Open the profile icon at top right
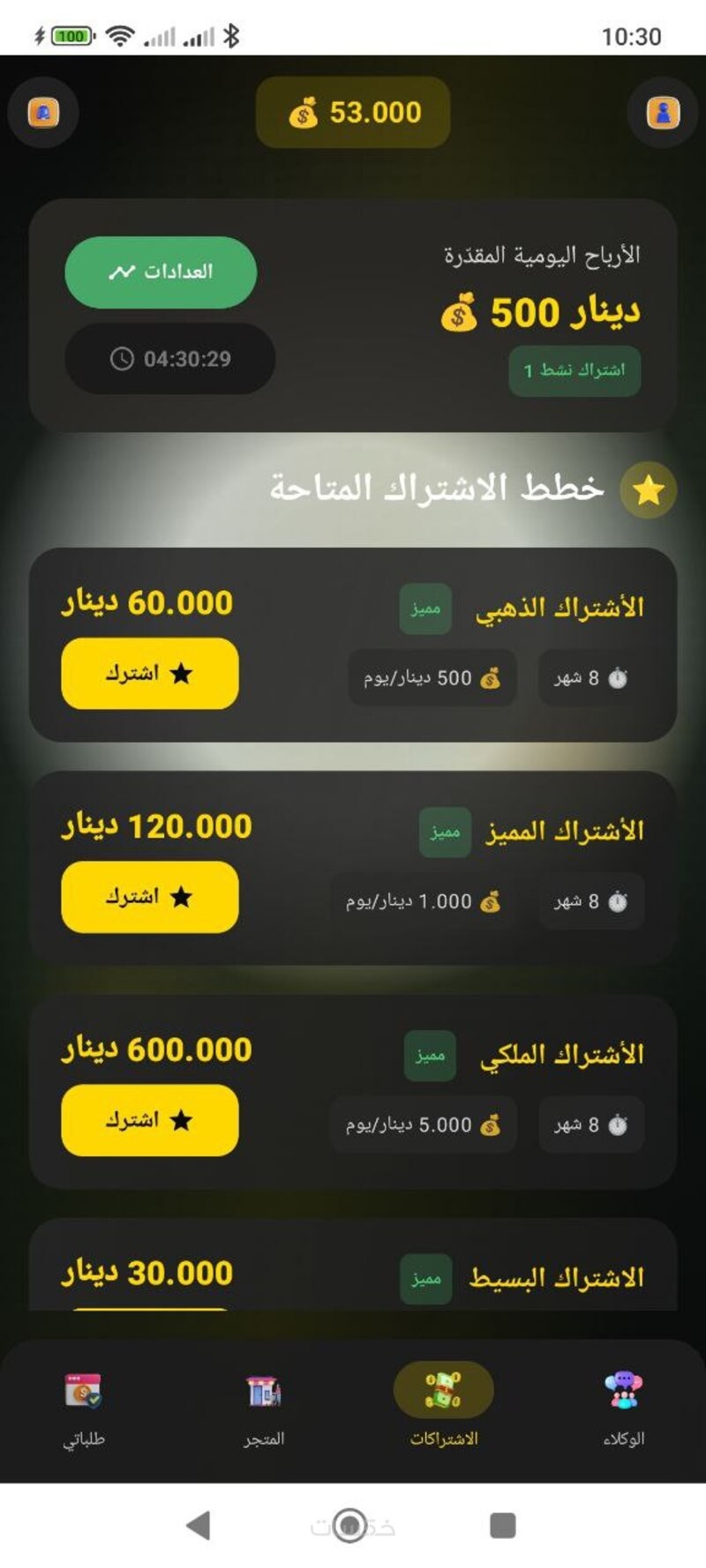Viewport: 706px width, 1568px height. (x=663, y=113)
